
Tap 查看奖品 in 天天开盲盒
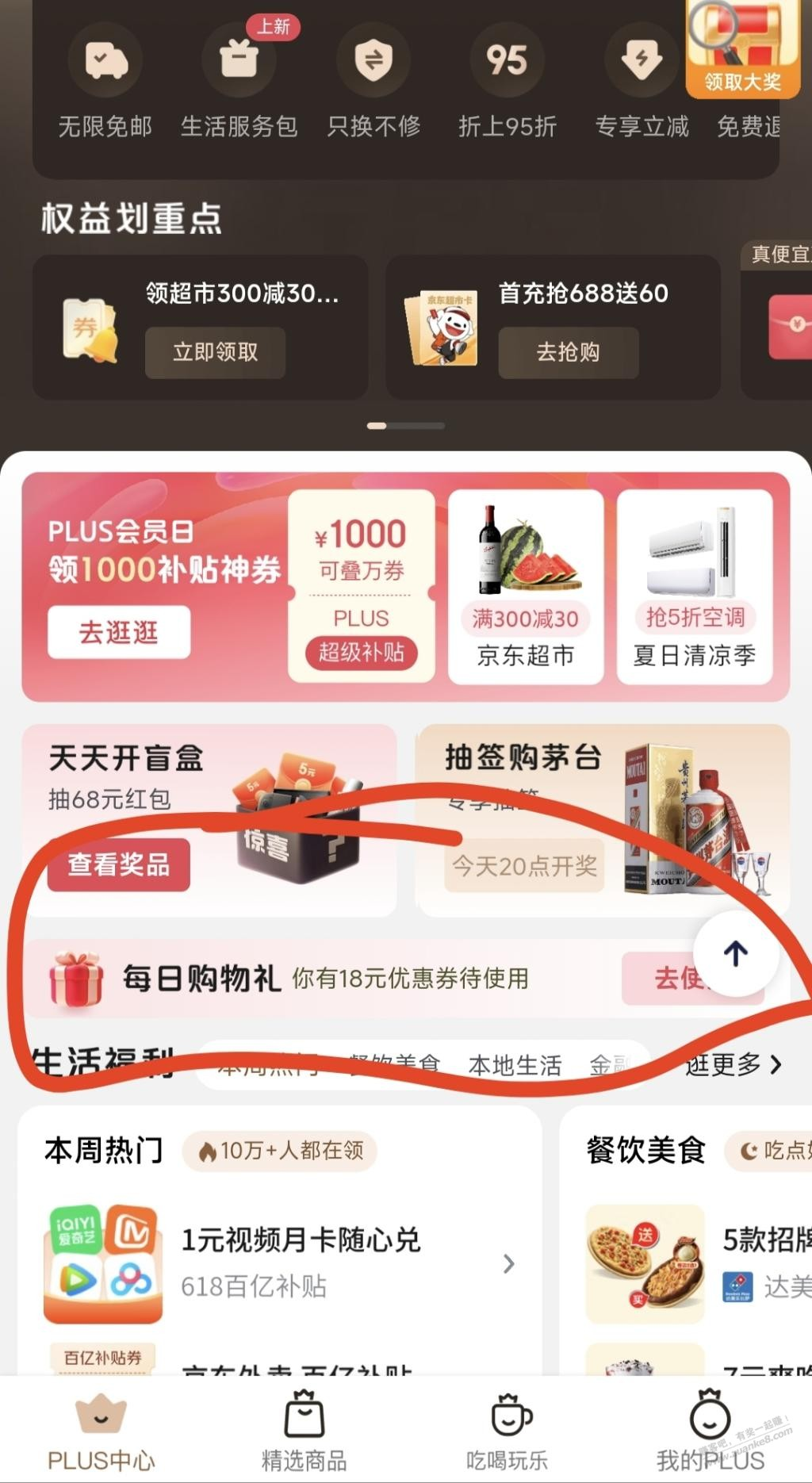[x=119, y=864]
